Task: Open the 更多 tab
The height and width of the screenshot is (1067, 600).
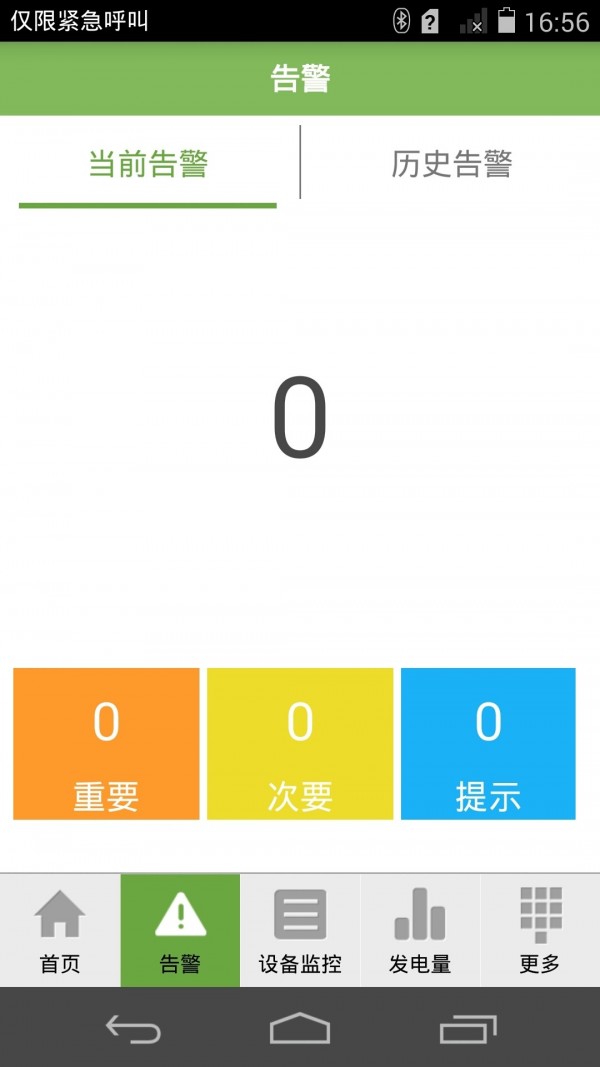Action: point(540,931)
